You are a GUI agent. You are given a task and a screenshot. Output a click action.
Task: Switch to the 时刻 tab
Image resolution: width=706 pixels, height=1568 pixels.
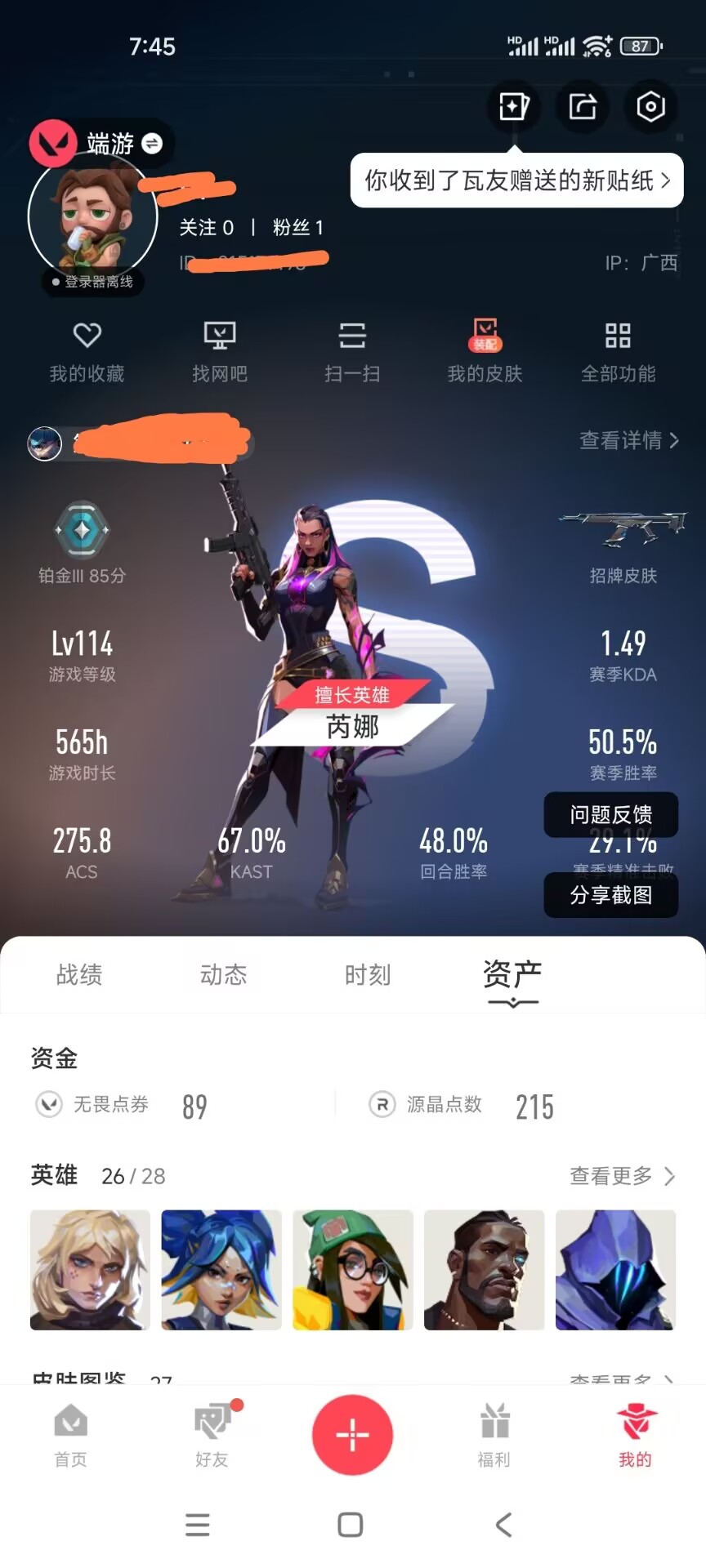(x=368, y=974)
